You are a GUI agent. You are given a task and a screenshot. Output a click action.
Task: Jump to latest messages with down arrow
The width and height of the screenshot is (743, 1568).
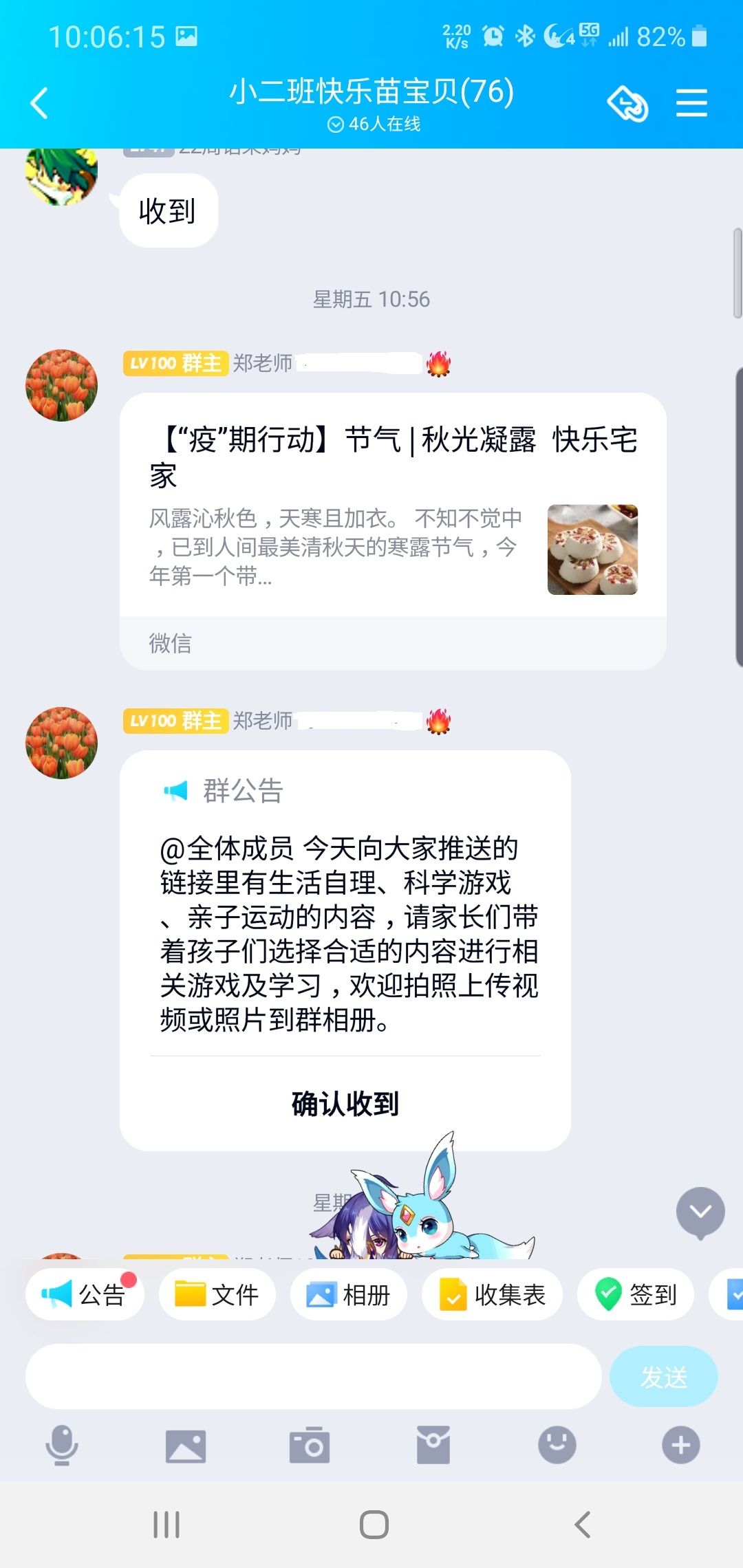click(700, 1212)
